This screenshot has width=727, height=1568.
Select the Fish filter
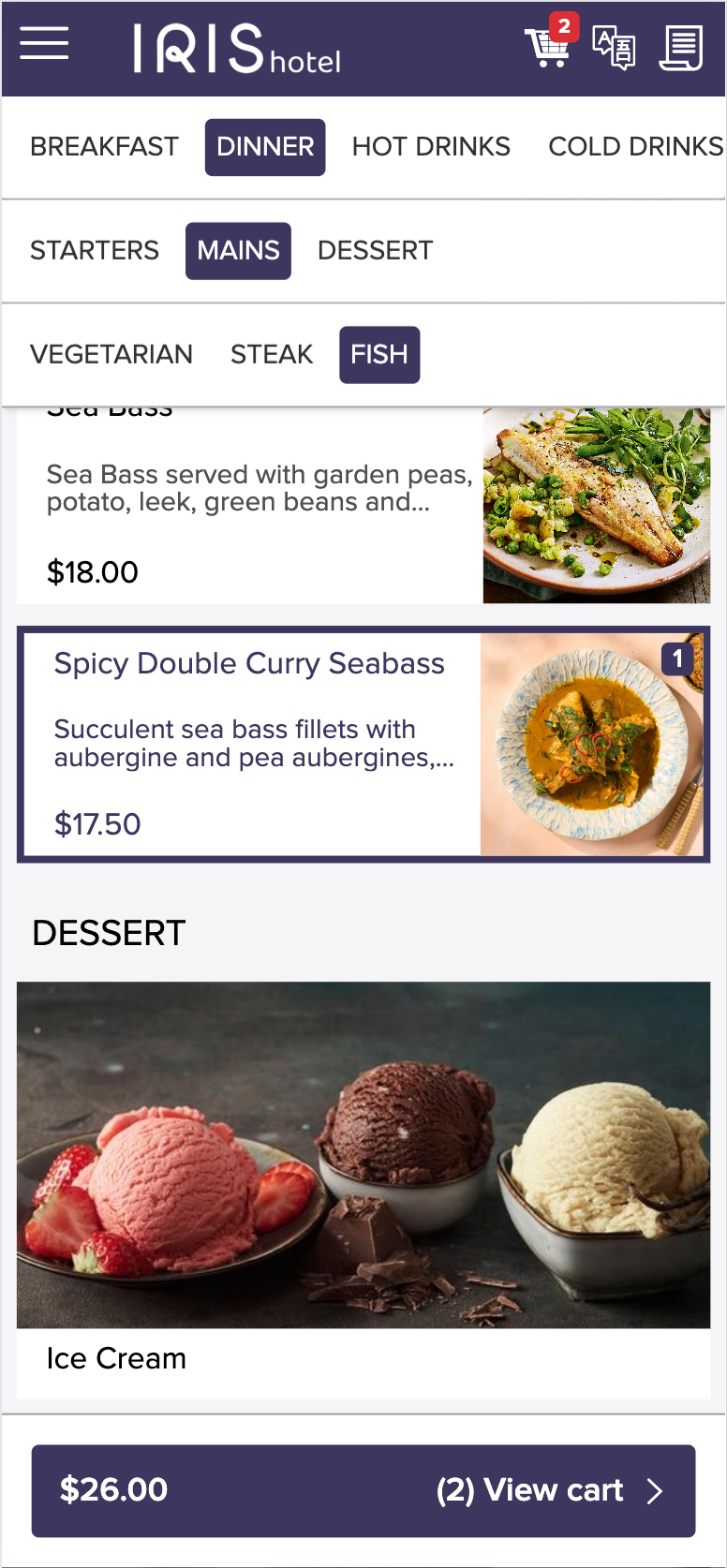click(379, 355)
